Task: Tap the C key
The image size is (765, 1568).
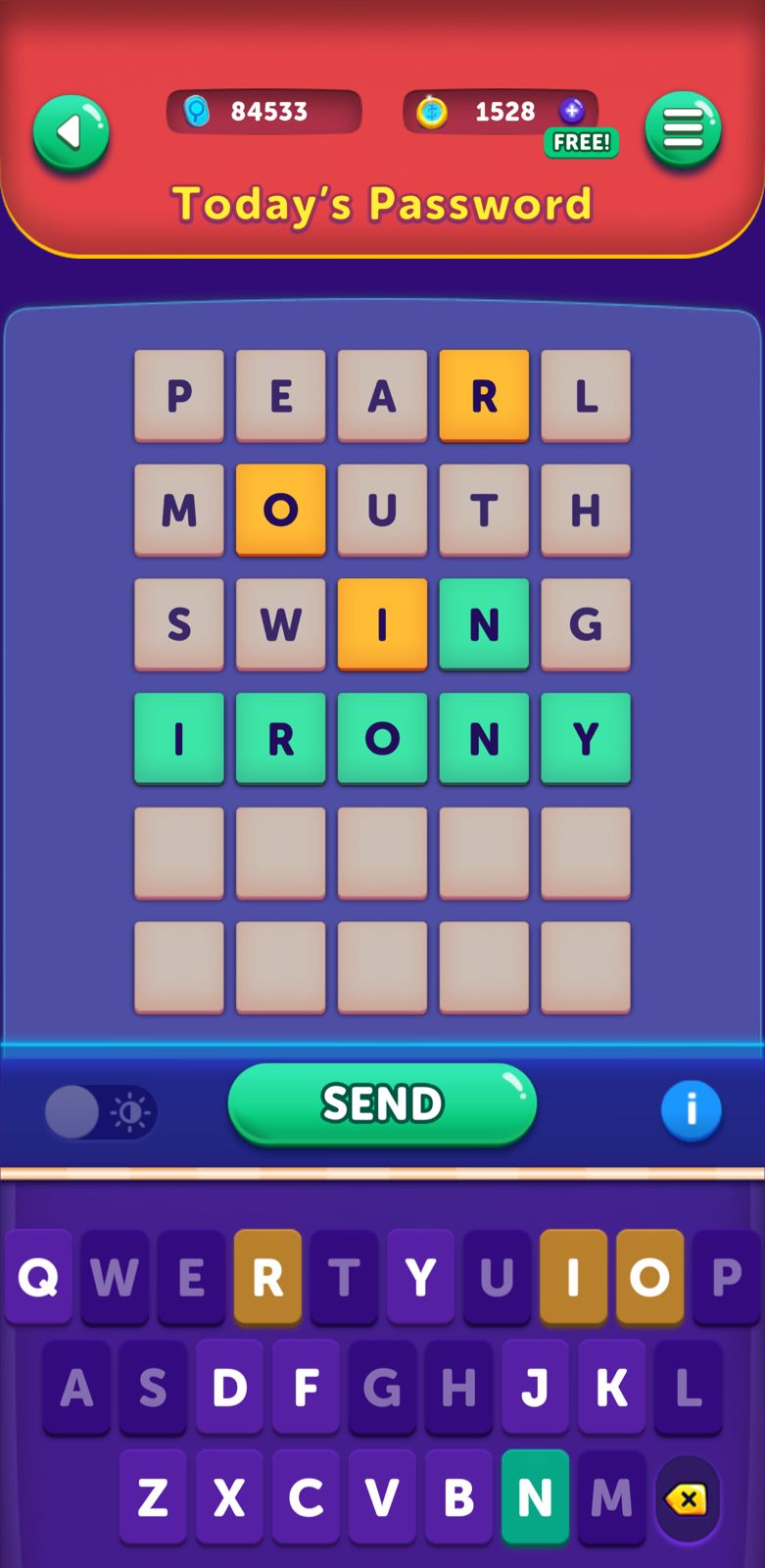Action: [306, 1497]
